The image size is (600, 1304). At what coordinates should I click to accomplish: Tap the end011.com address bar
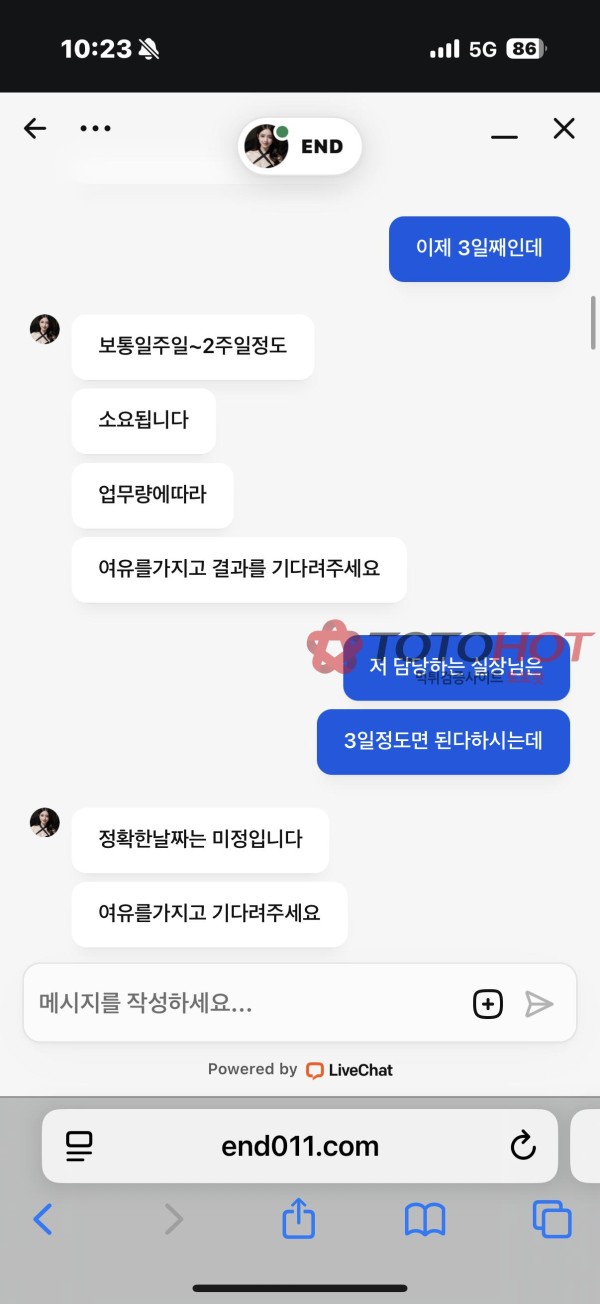click(300, 1146)
